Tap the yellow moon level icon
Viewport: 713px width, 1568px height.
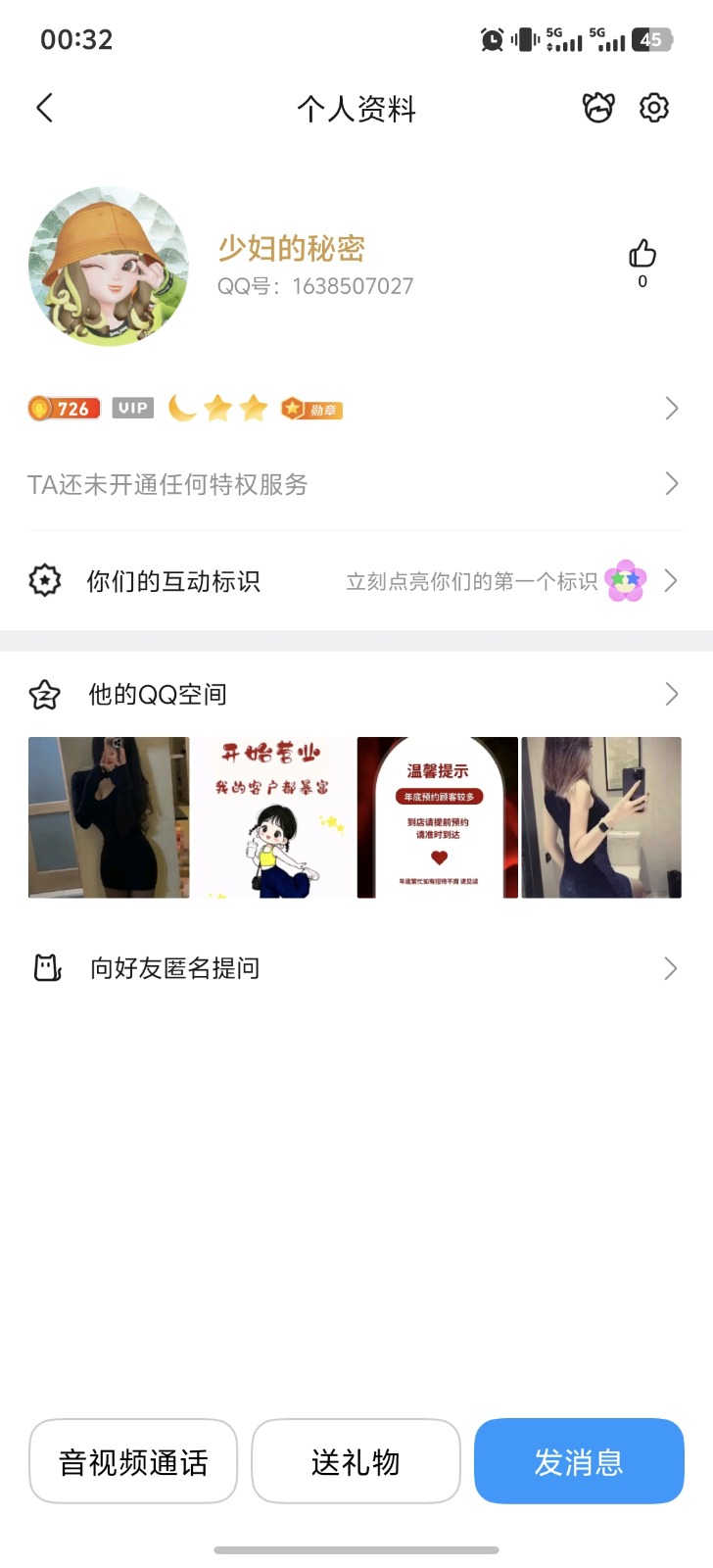click(182, 407)
